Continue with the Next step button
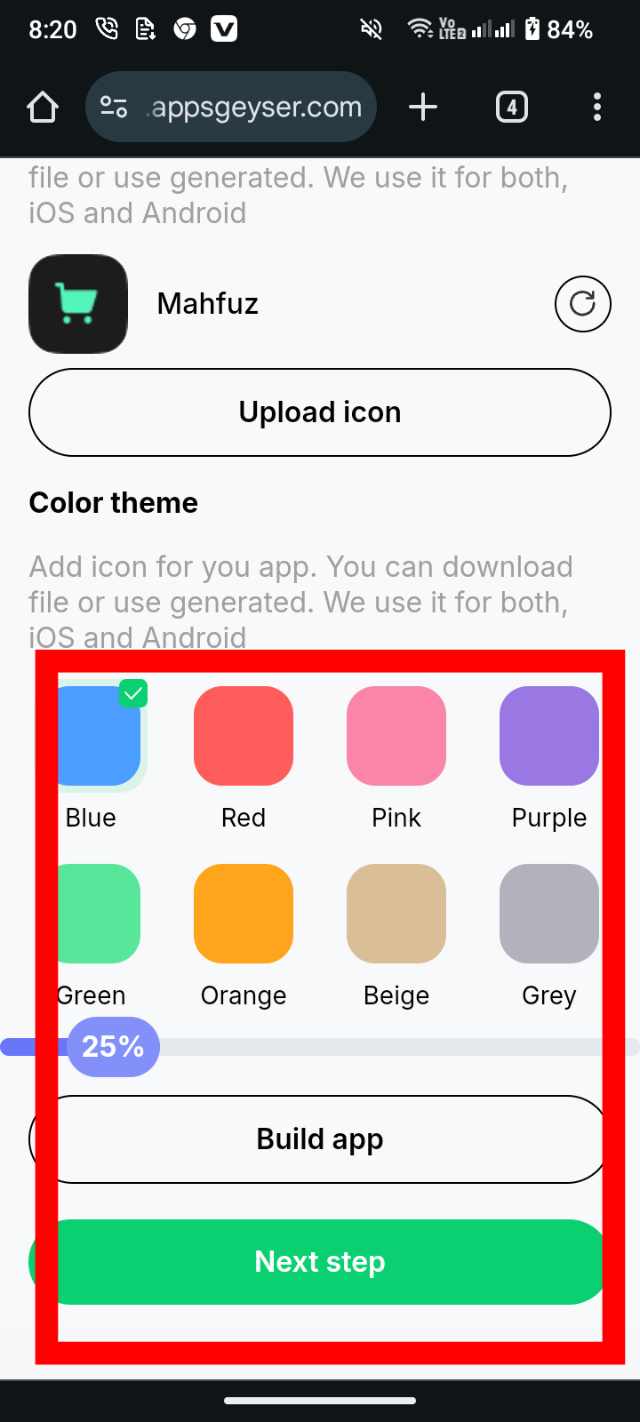Screen dimensions: 640x1422 coord(320,1262)
